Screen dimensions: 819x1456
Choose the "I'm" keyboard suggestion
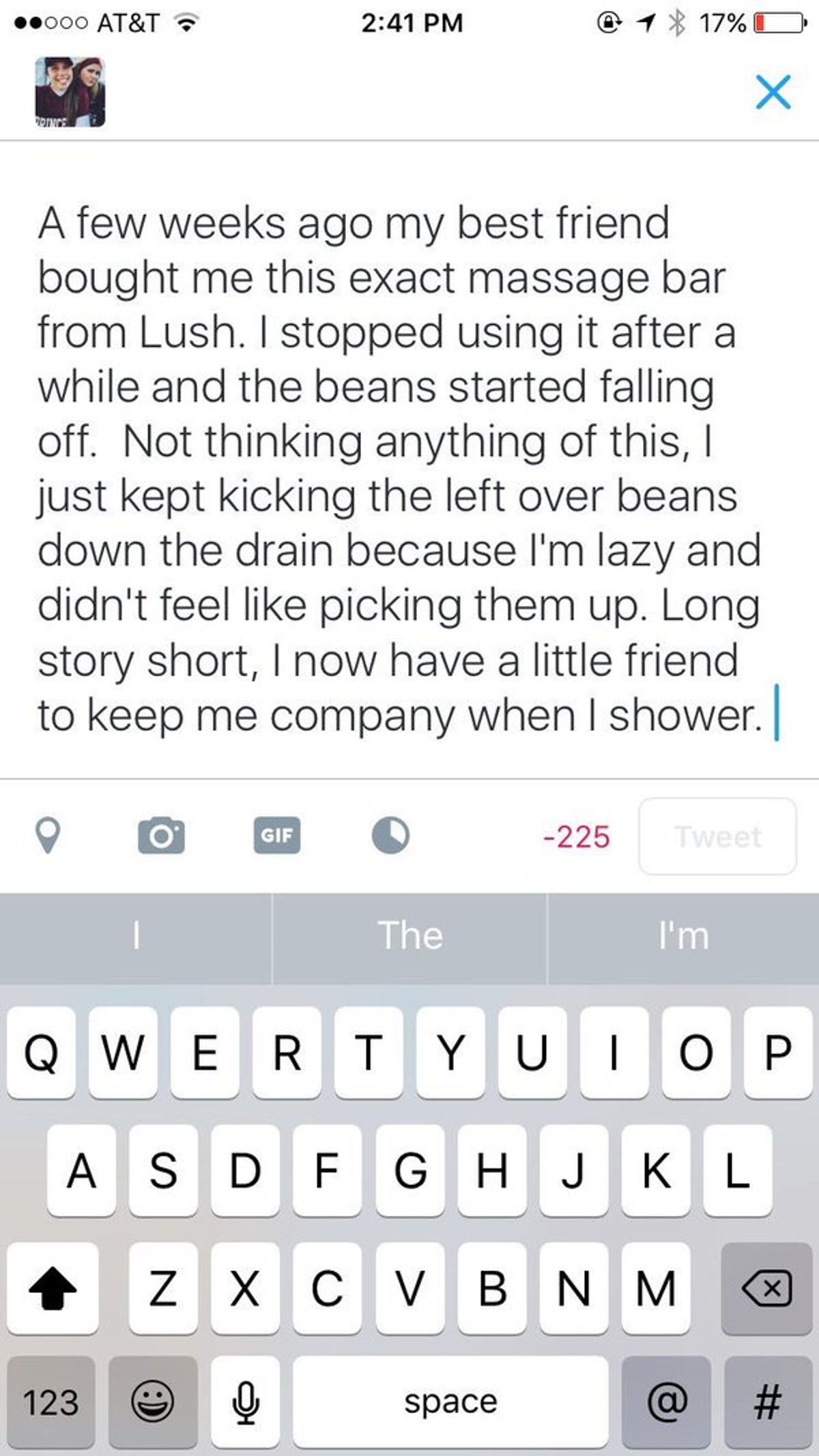pos(683,935)
